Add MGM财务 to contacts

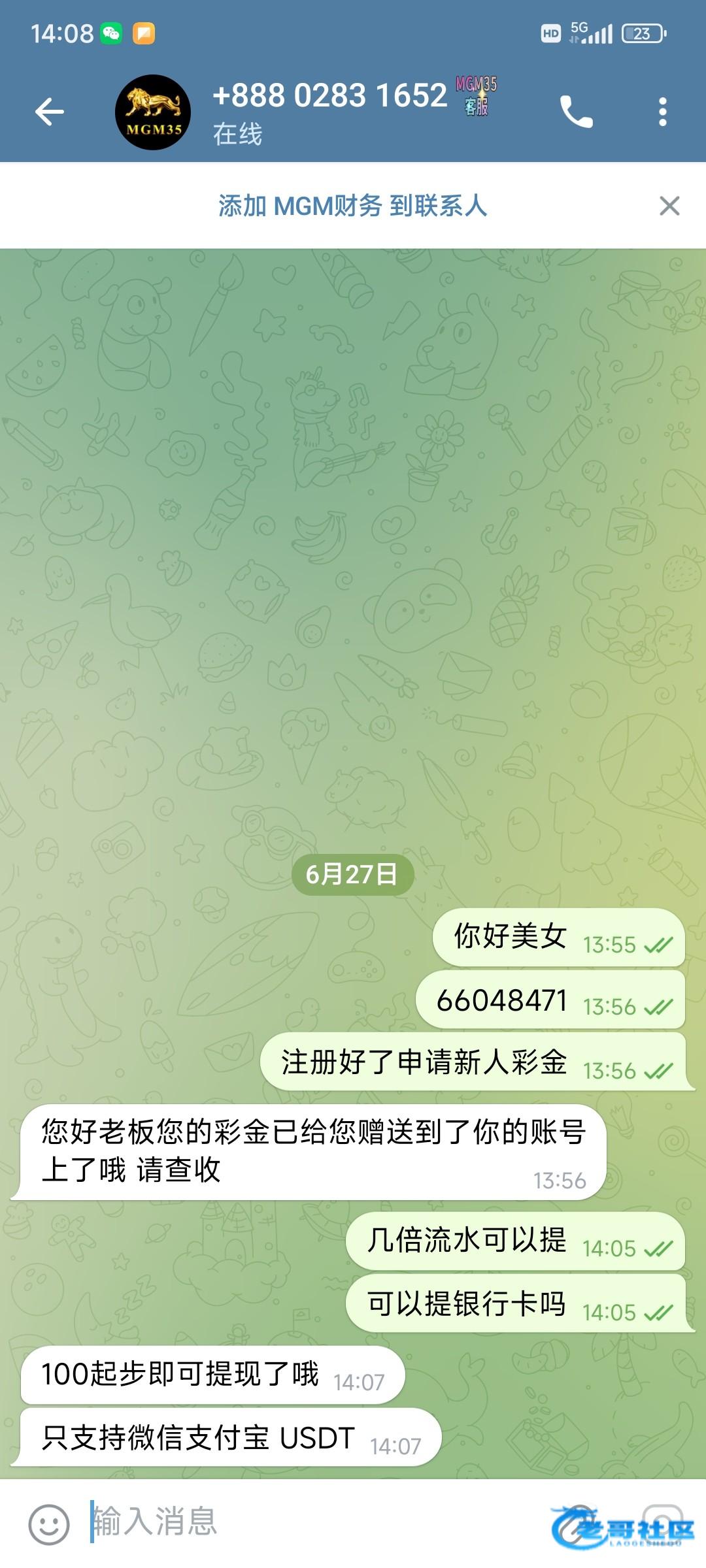point(352,206)
